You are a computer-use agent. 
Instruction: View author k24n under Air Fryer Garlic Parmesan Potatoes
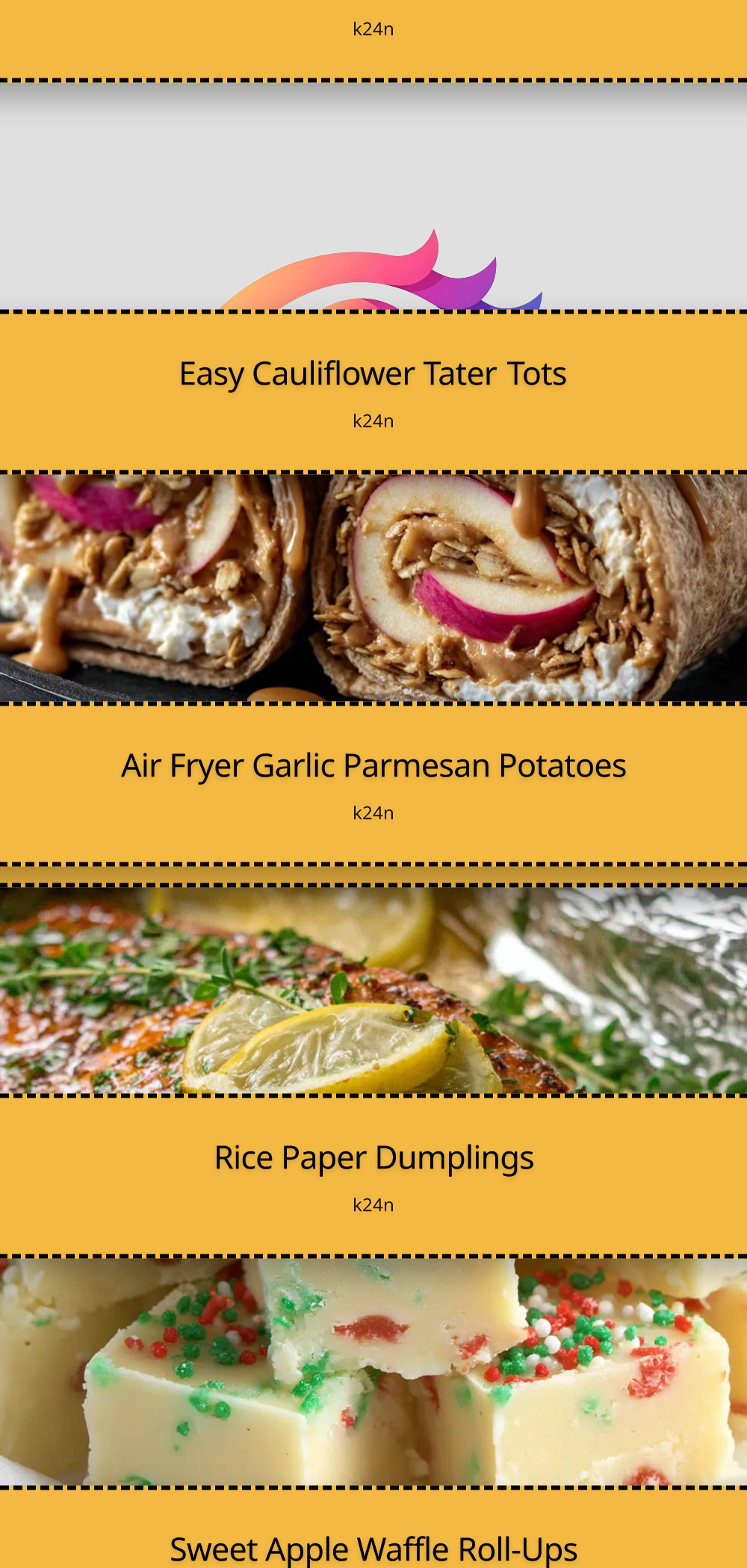373,813
